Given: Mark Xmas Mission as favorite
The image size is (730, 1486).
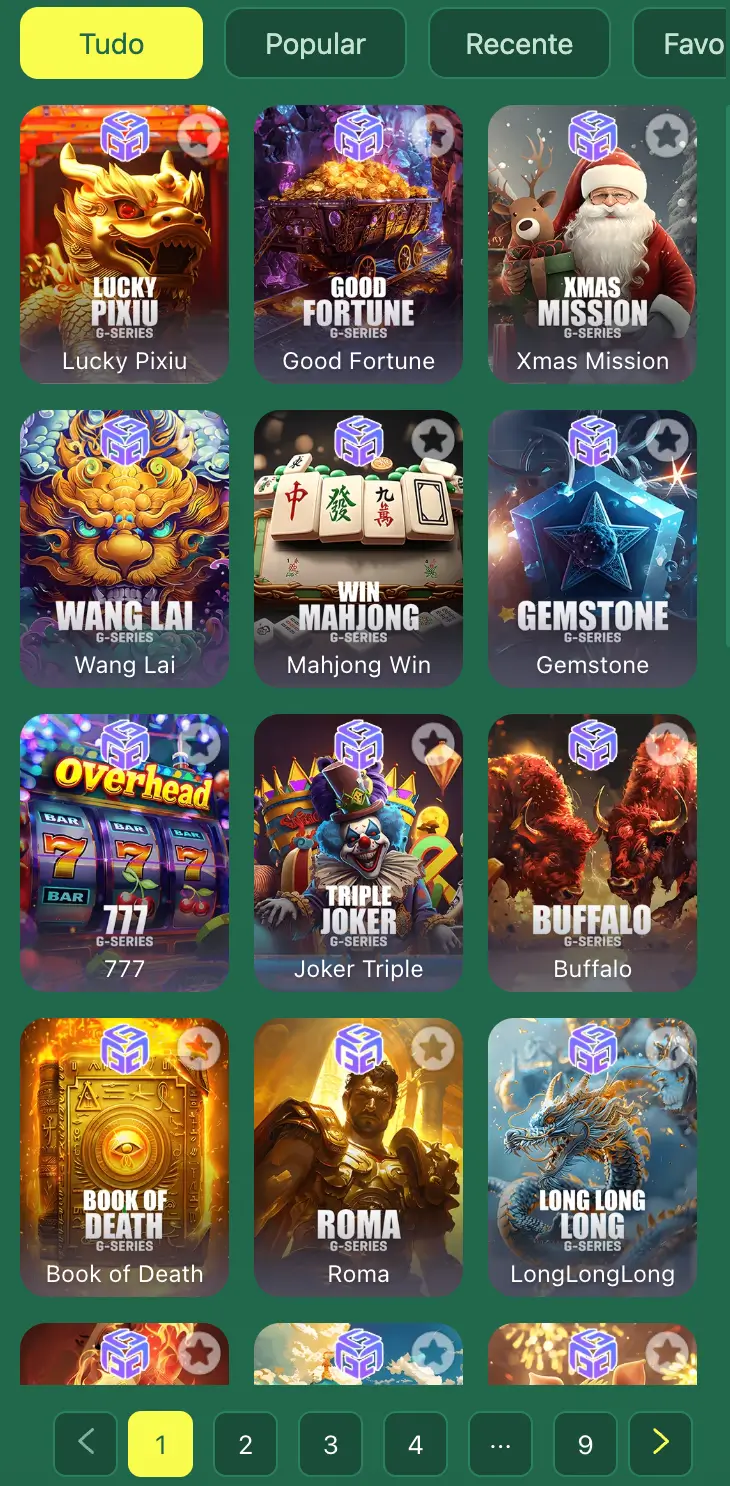Looking at the screenshot, I should tap(666, 134).
